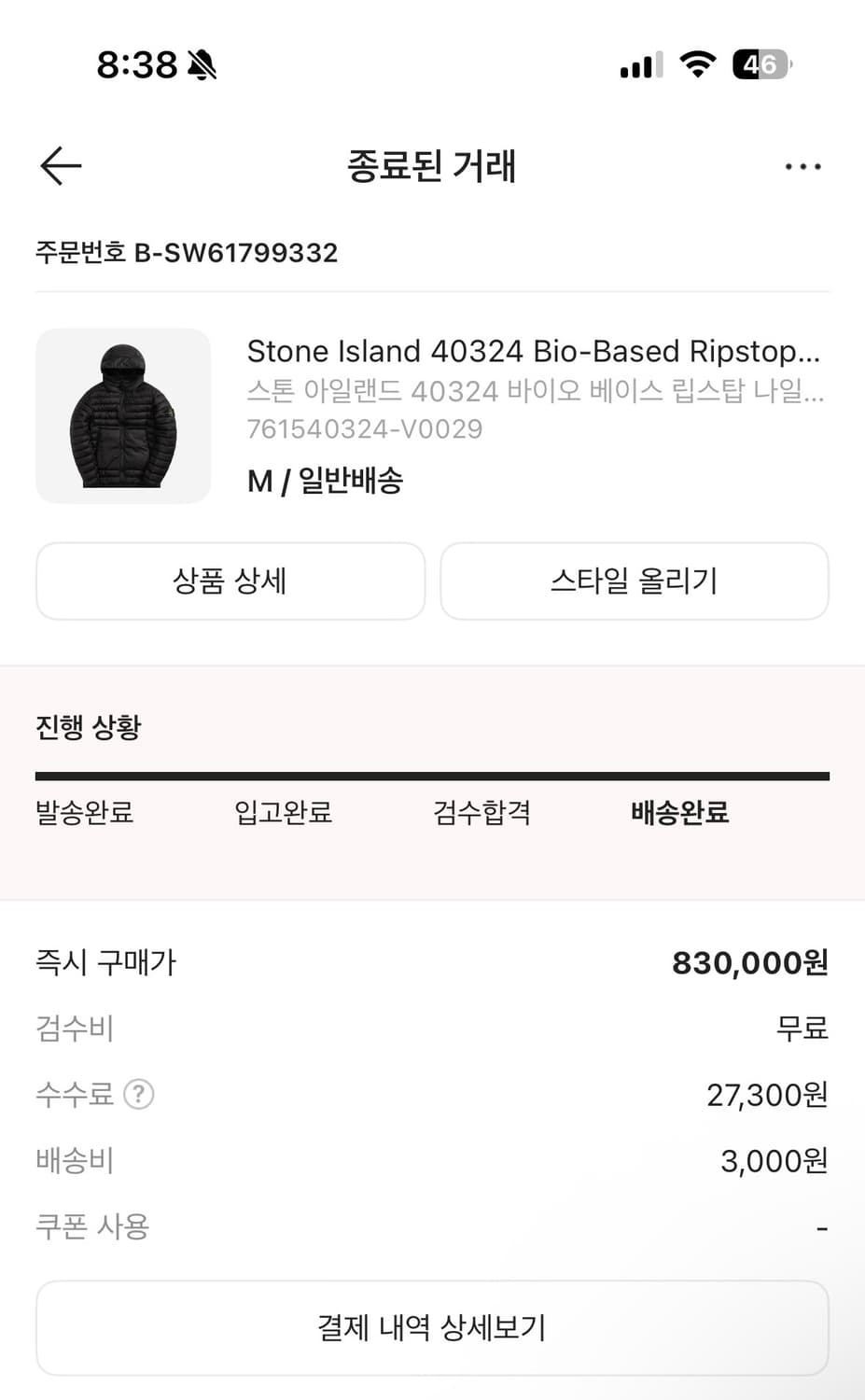865x1400 pixels.
Task: Expand the truncated product title text
Action: coord(535,351)
